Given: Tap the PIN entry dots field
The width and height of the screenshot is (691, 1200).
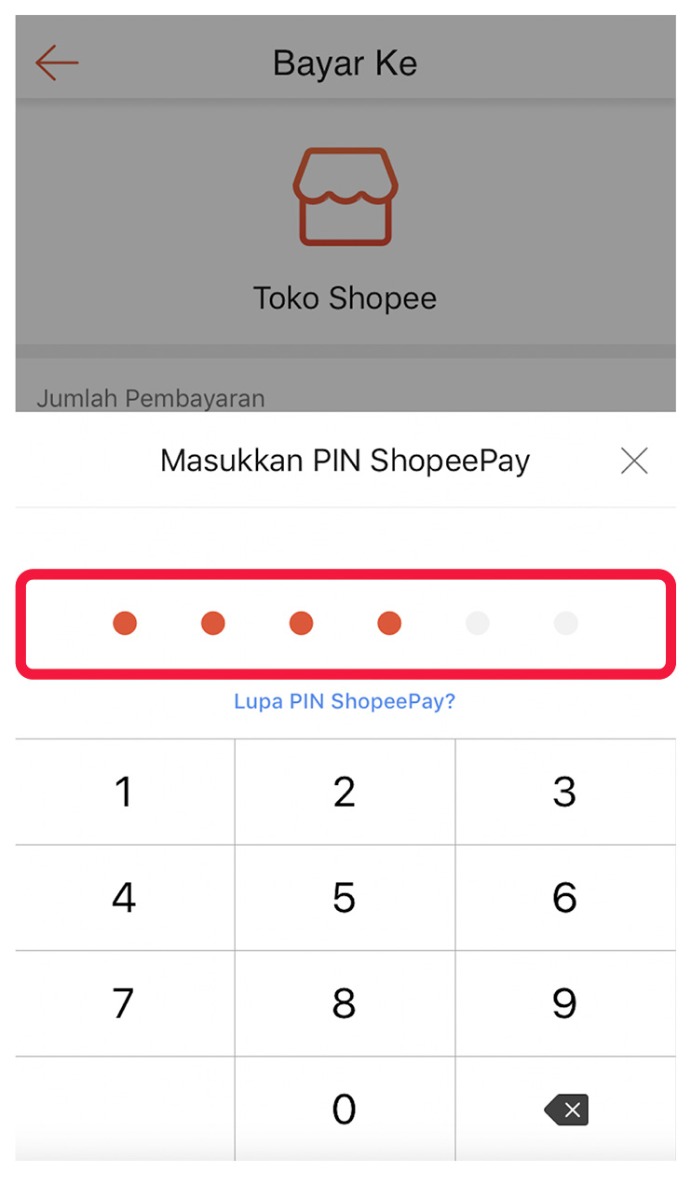Looking at the screenshot, I should 345,624.
